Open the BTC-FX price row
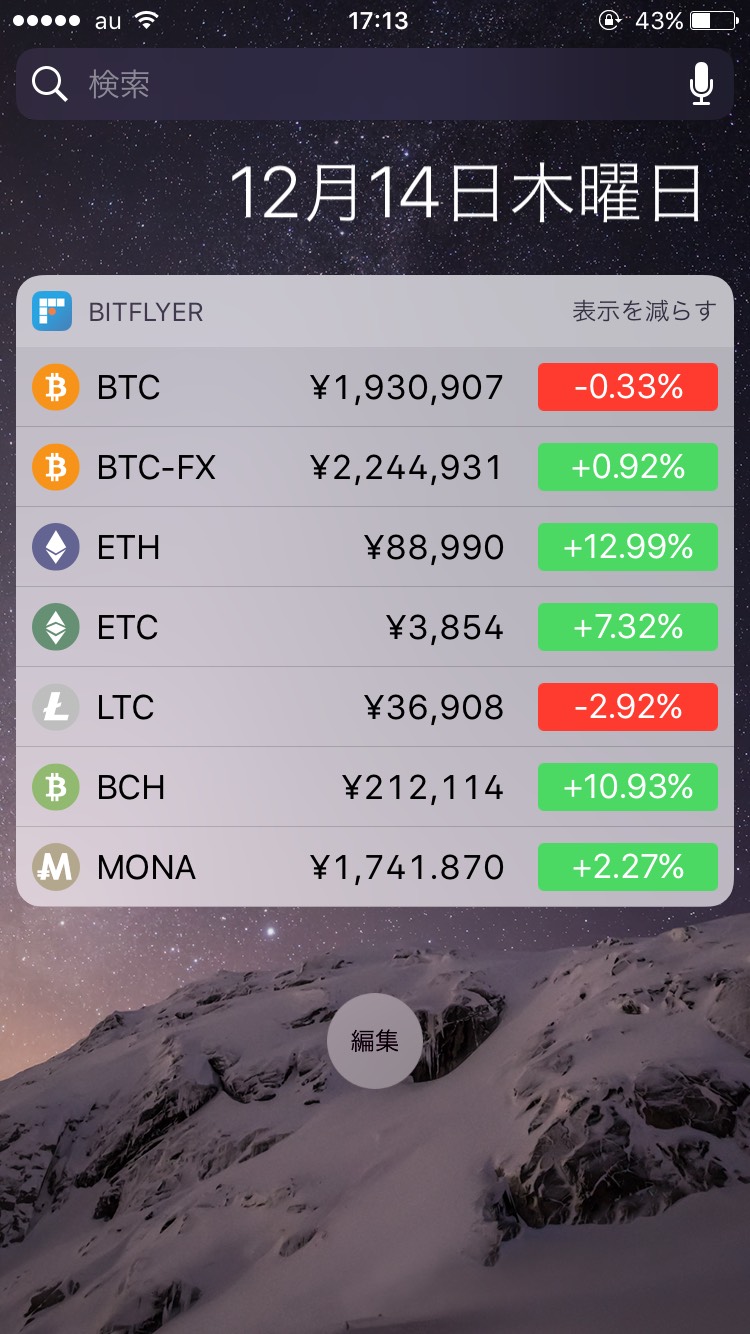 375,467
